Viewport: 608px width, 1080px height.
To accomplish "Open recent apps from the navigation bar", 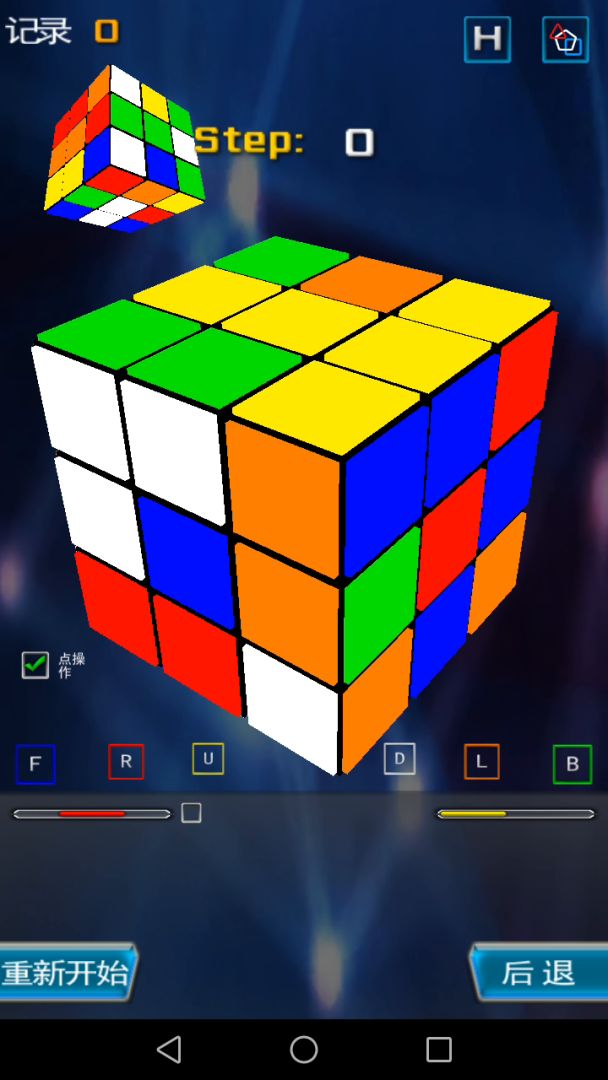I will tap(439, 1049).
